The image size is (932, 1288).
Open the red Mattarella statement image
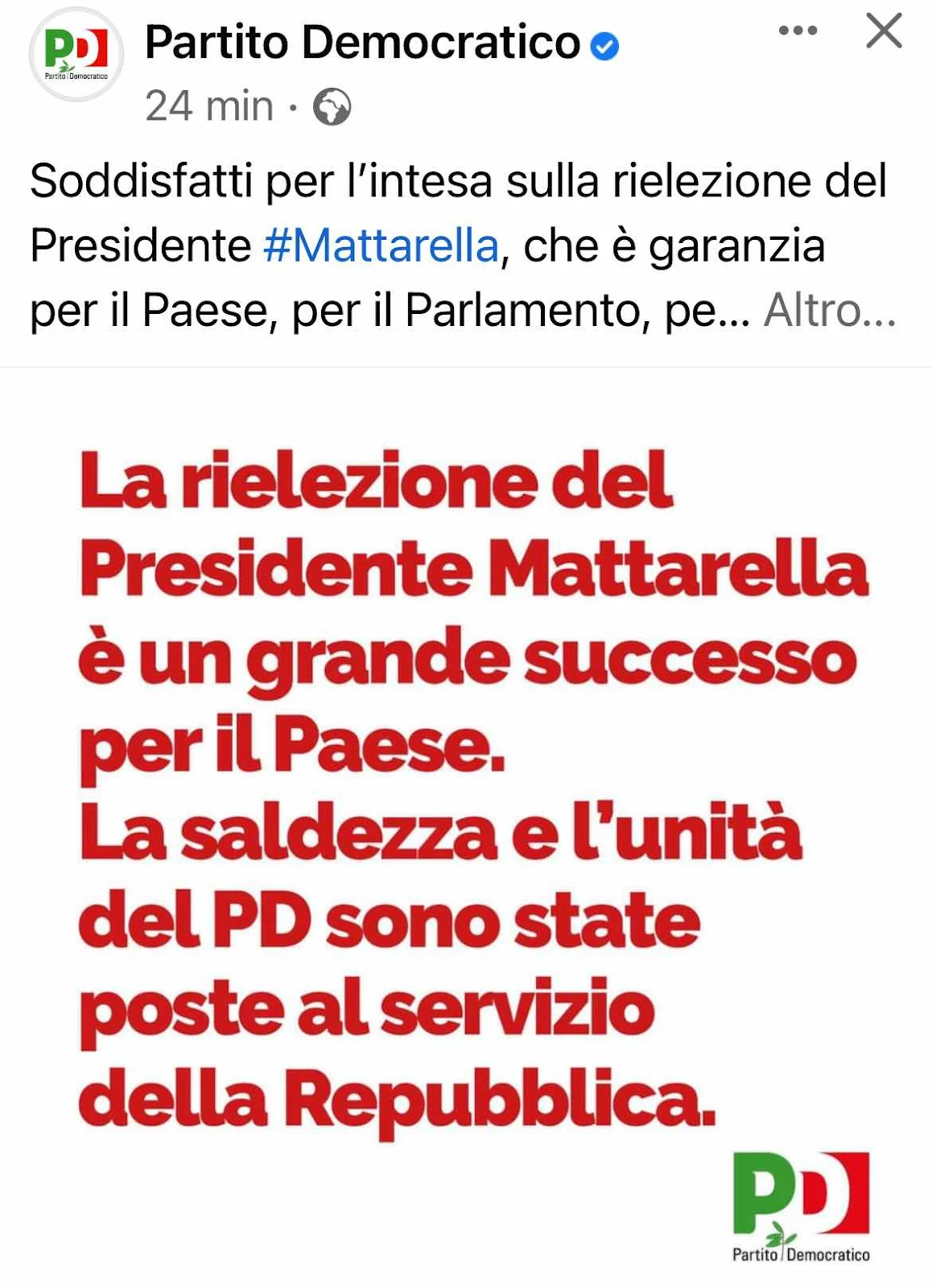pos(467,805)
